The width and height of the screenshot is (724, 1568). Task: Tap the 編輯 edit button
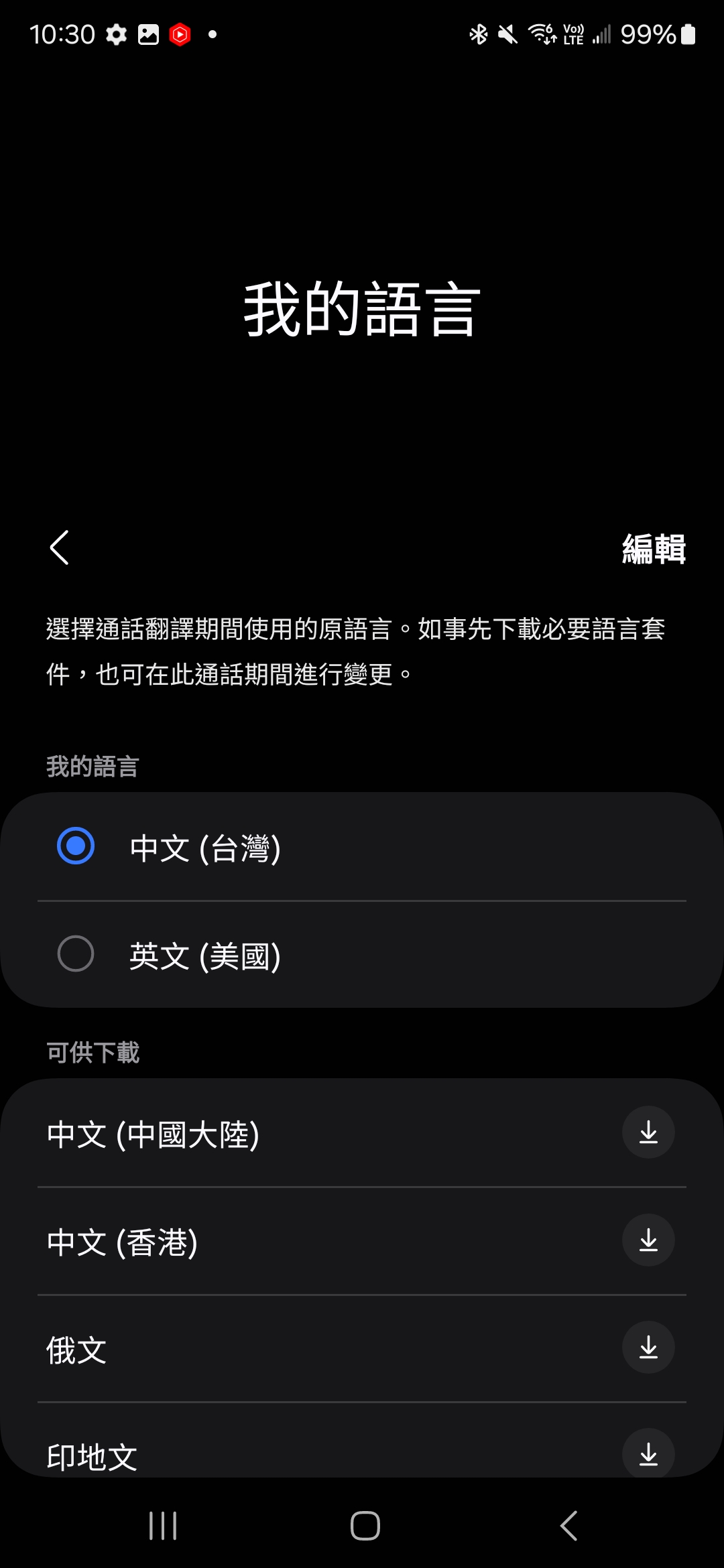click(654, 549)
